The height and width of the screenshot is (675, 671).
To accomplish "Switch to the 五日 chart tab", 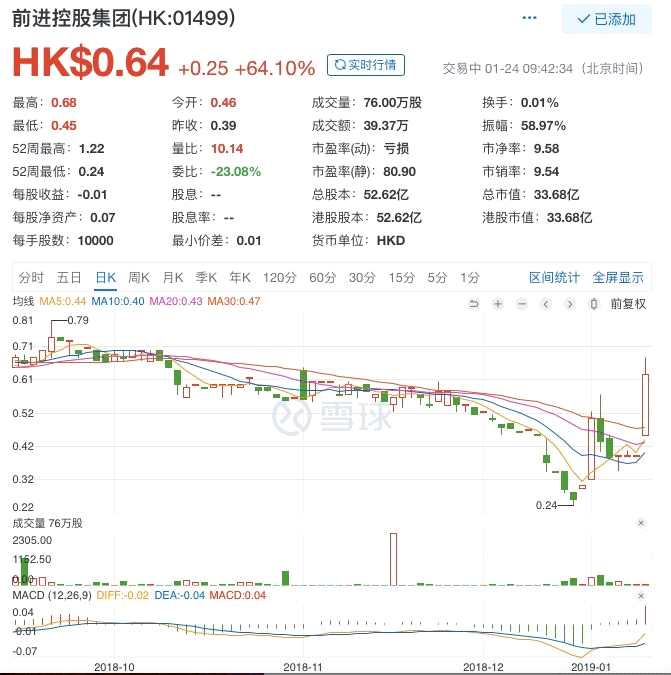I will click(69, 277).
